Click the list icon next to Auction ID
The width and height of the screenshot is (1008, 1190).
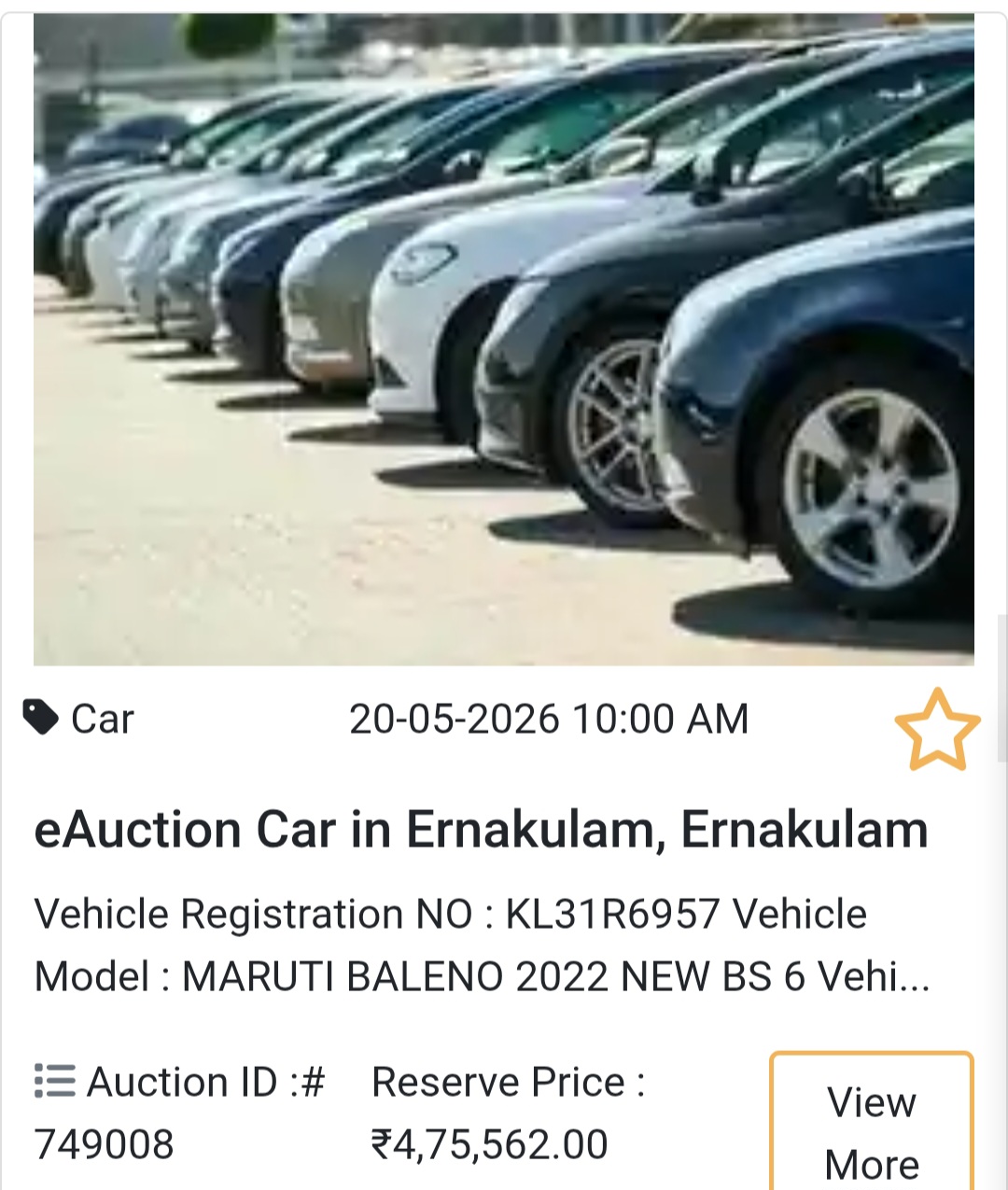[51, 1081]
